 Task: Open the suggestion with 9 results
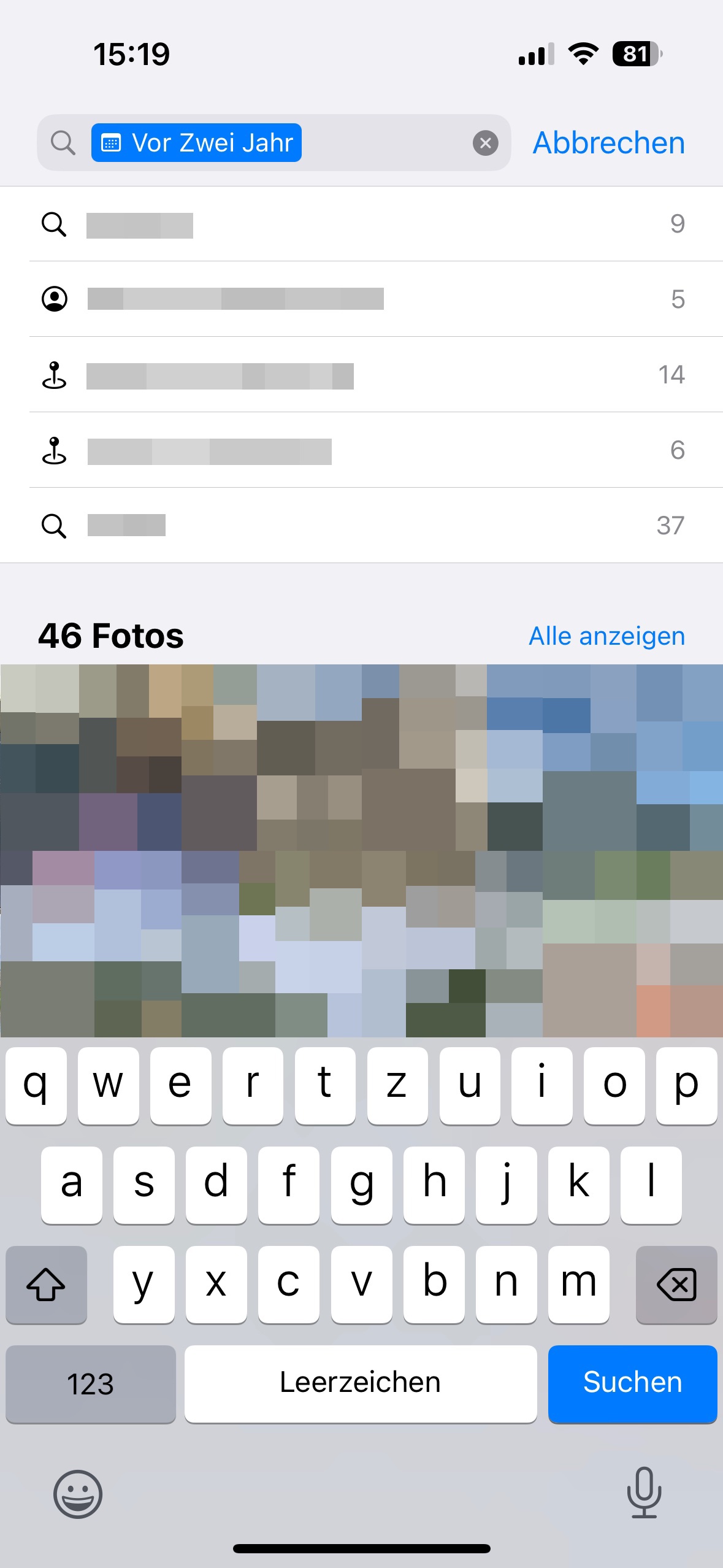[x=361, y=225]
